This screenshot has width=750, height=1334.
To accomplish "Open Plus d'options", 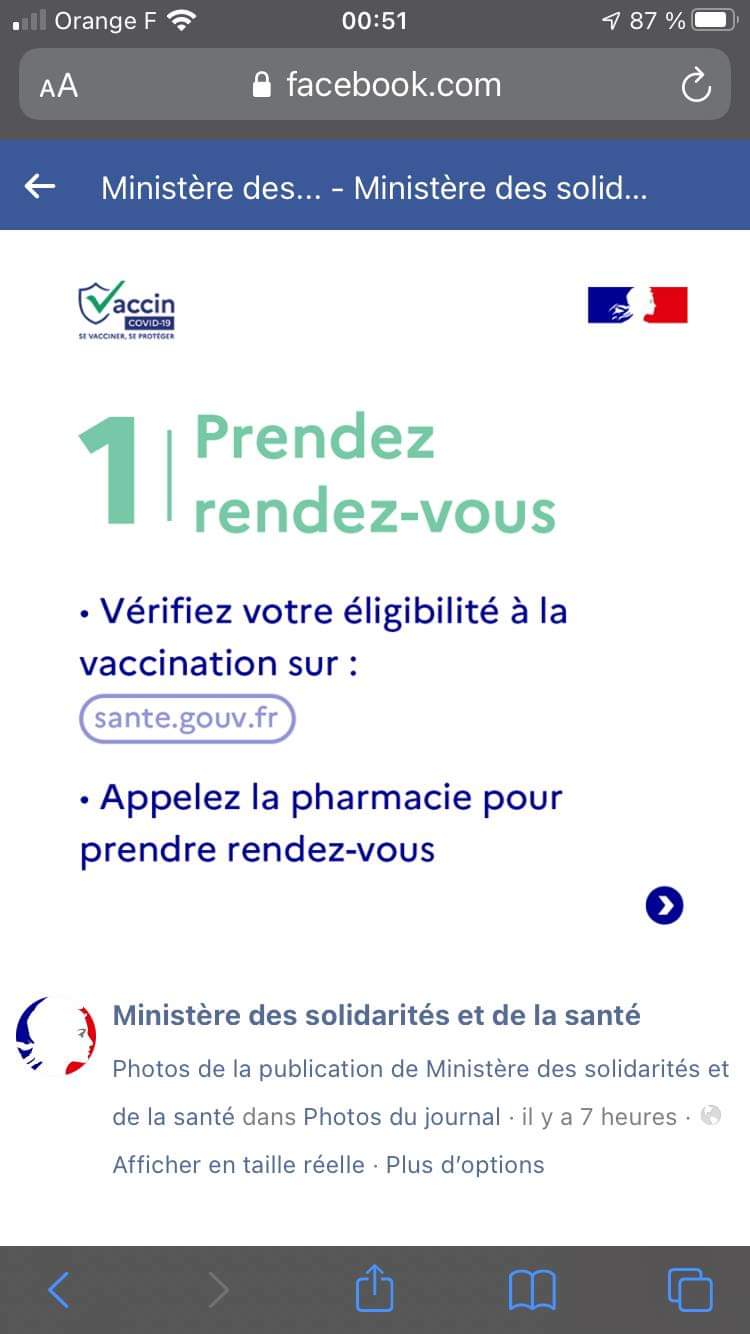I will 465,1165.
